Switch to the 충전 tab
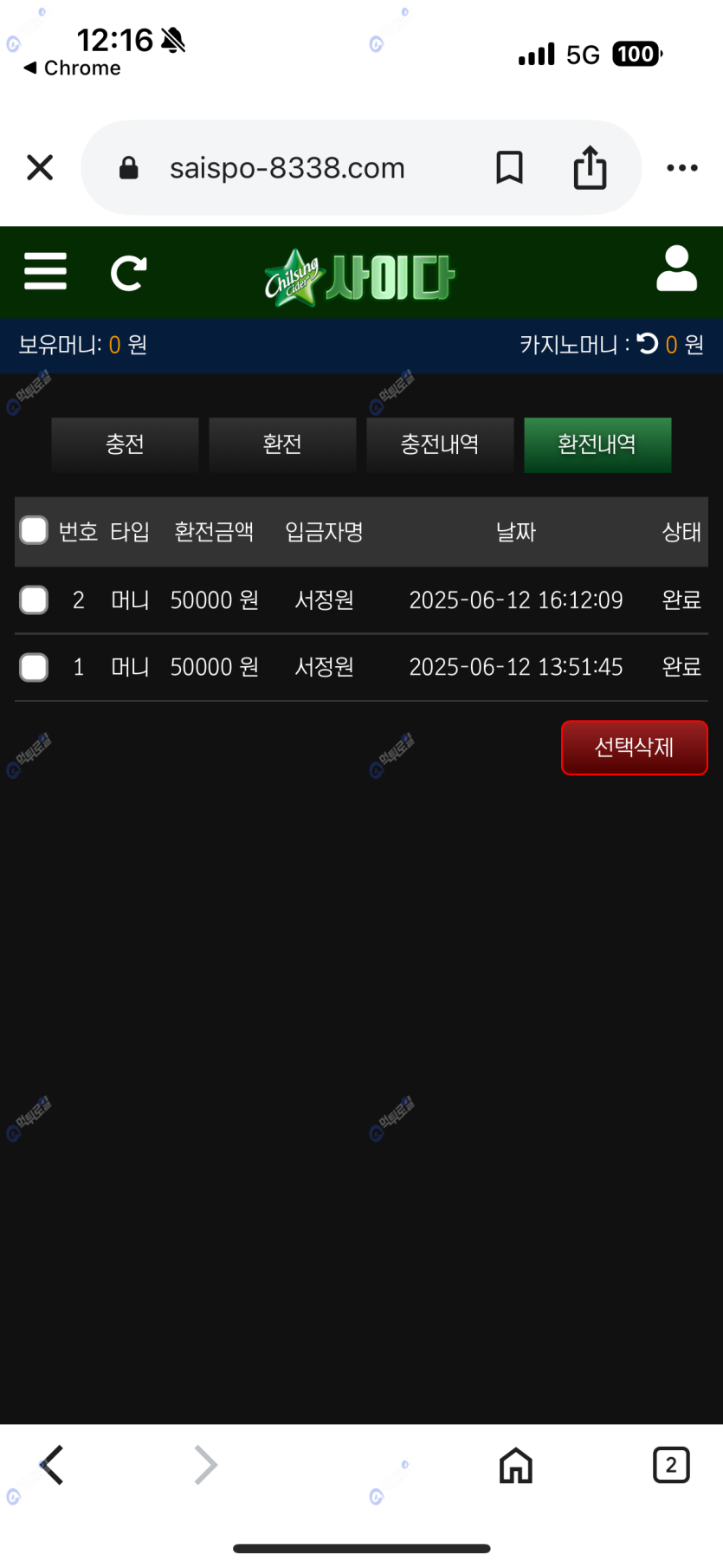 tap(125, 444)
